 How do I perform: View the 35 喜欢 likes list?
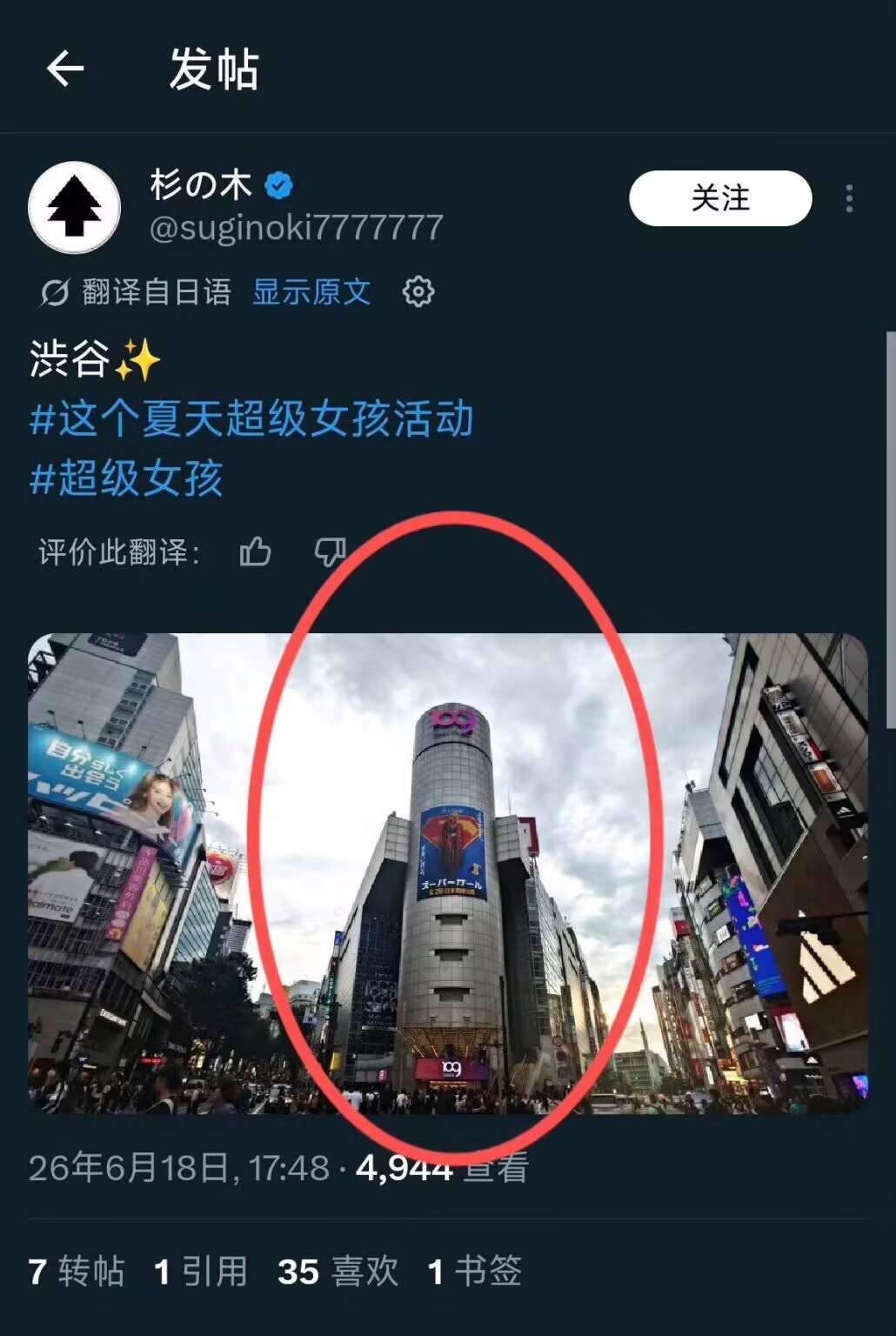tap(338, 1272)
